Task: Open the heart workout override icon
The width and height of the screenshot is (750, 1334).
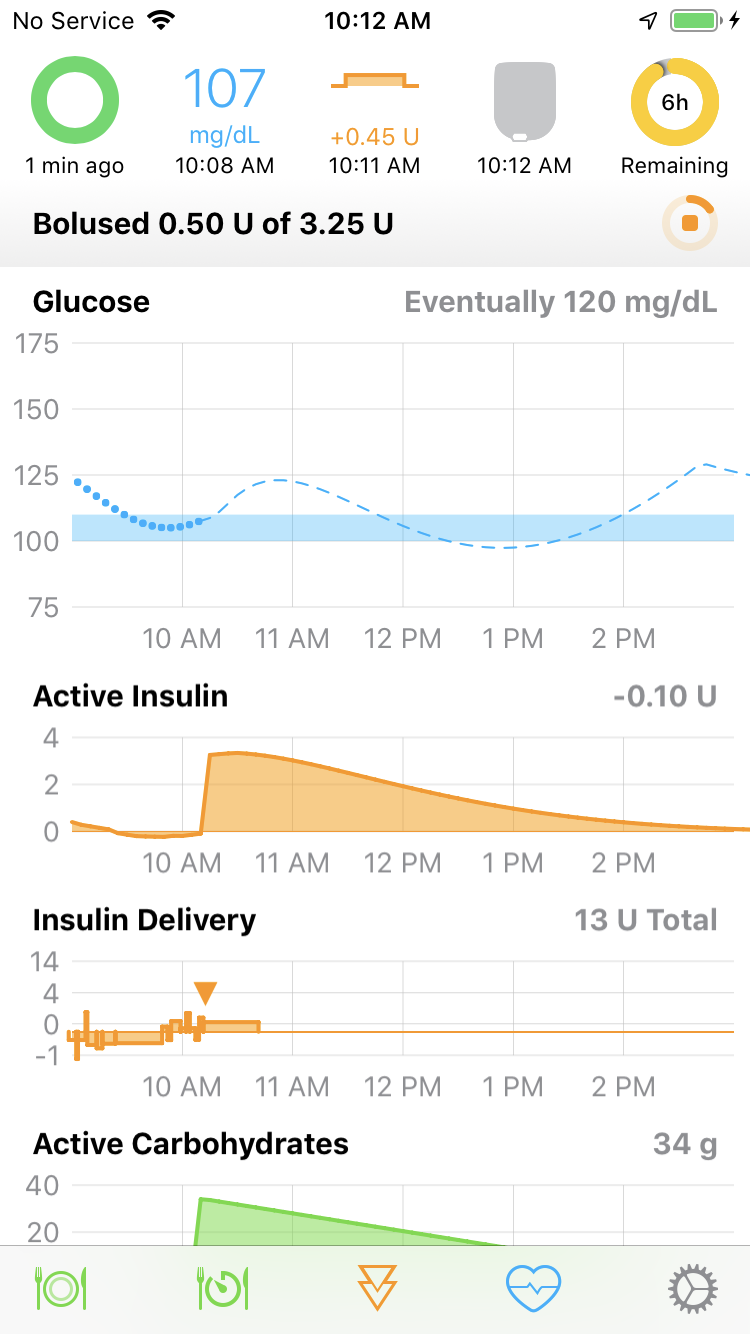Action: 533,1288
